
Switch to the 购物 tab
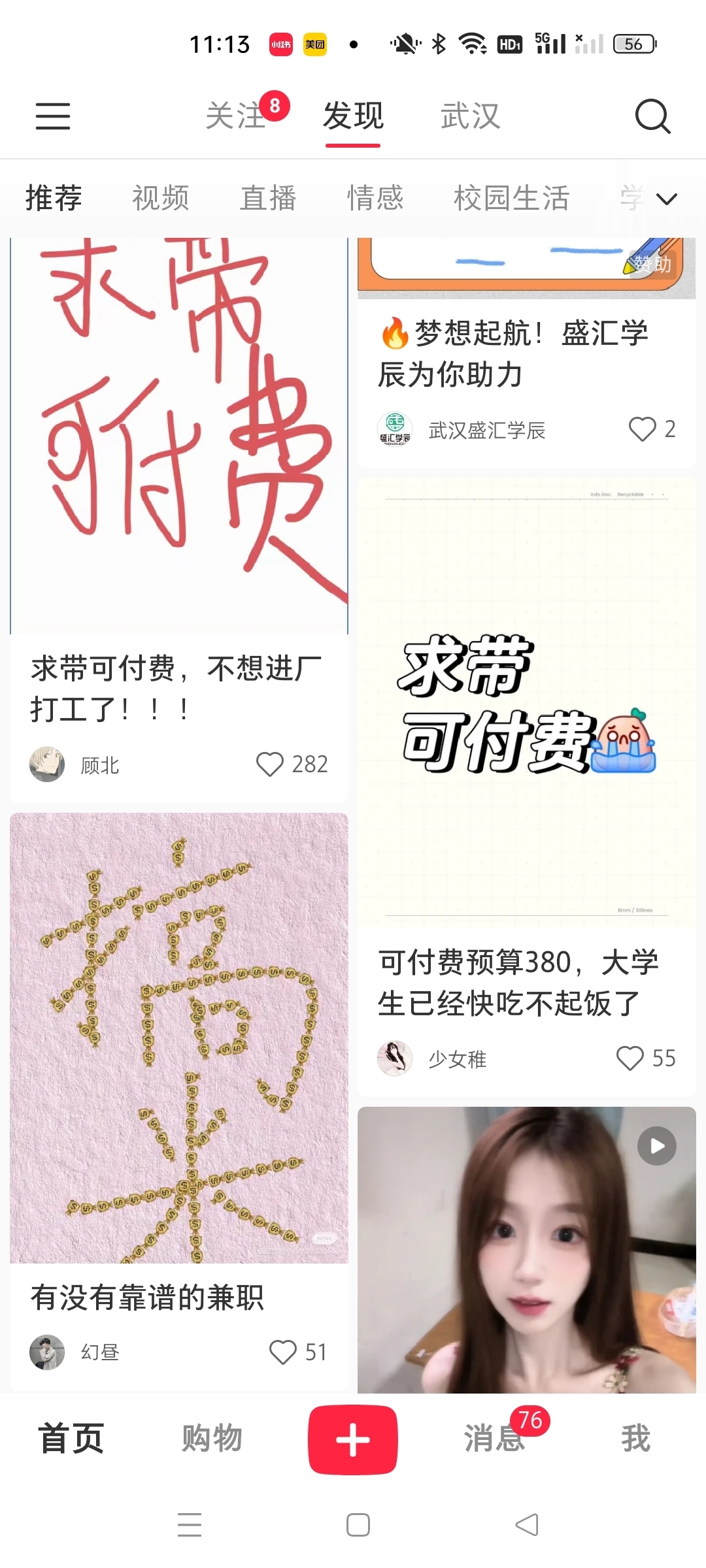(x=212, y=1438)
